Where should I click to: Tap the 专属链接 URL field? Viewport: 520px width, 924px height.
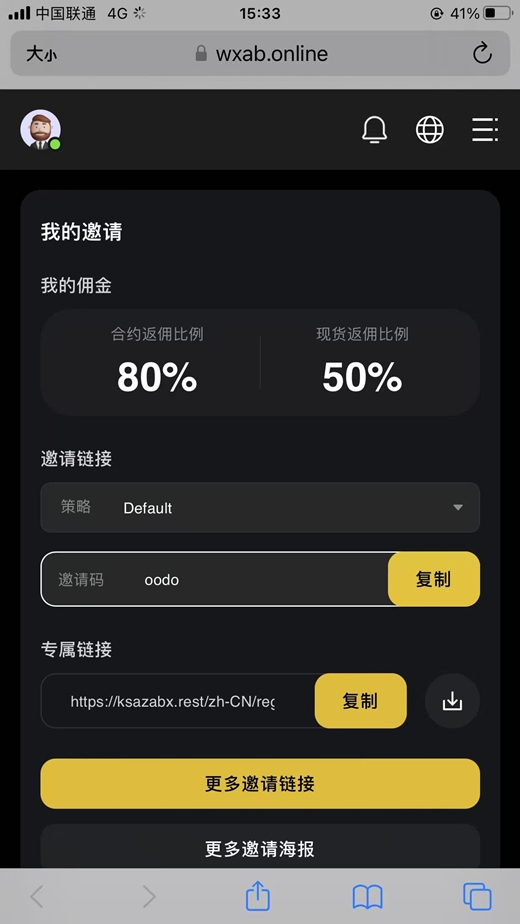(x=177, y=701)
